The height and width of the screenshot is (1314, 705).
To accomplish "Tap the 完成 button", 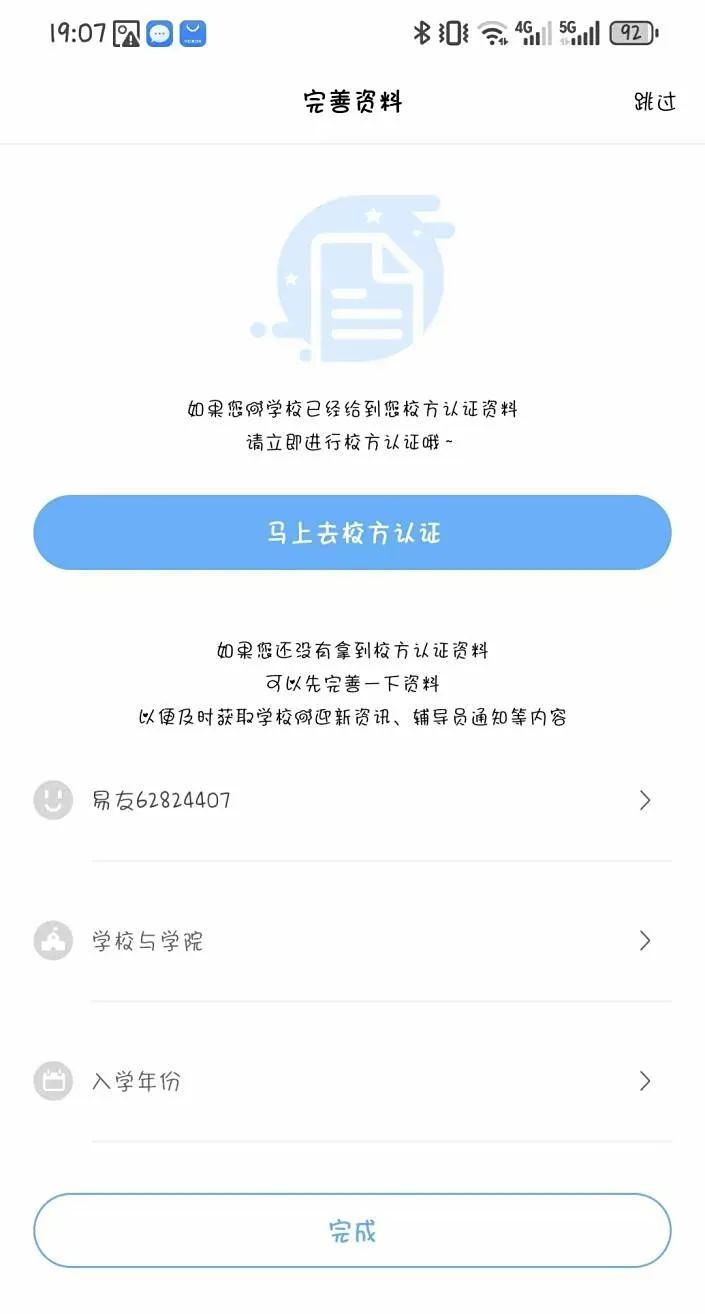I will [x=352, y=1230].
